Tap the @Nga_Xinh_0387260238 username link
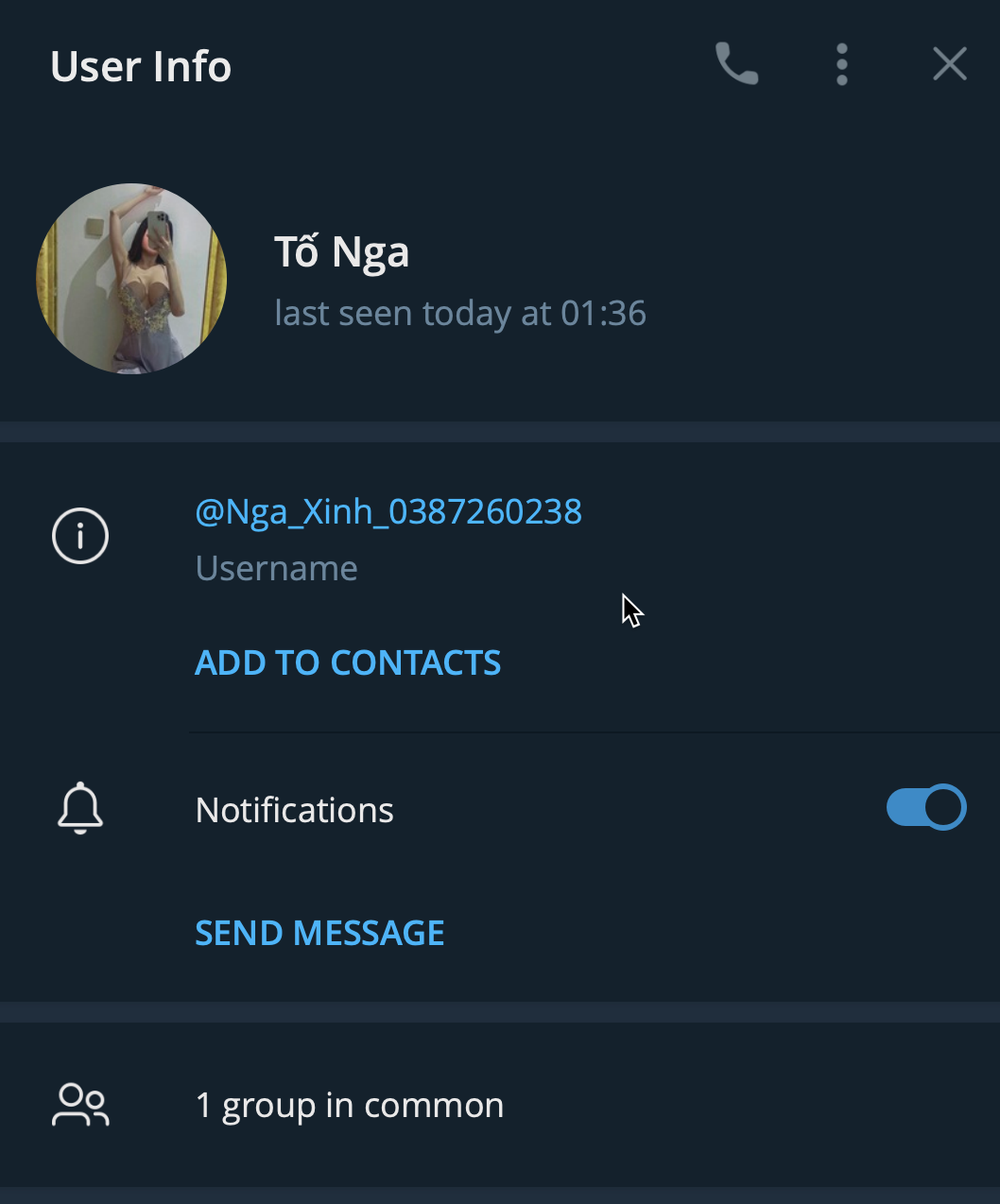 tap(388, 511)
